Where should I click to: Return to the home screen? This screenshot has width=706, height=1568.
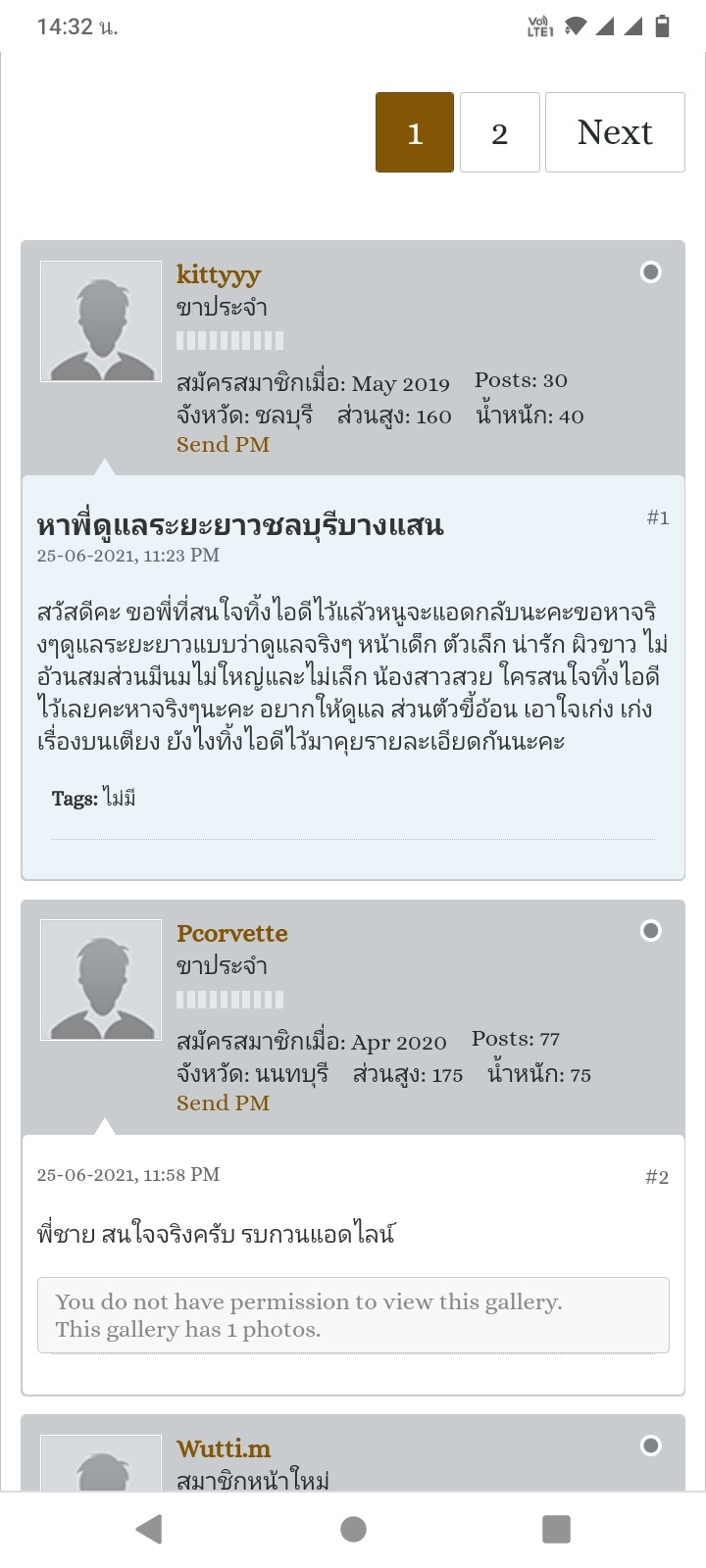coord(353,1529)
